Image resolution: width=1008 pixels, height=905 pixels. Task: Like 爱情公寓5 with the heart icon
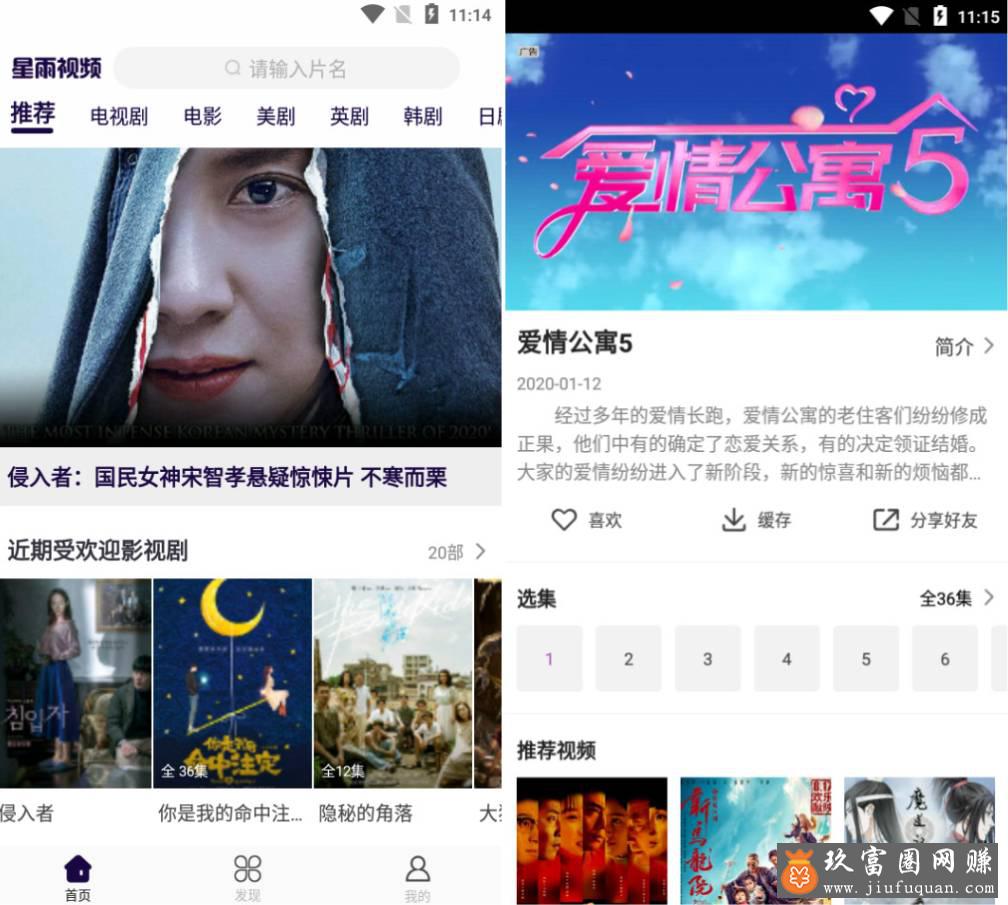coord(586,520)
